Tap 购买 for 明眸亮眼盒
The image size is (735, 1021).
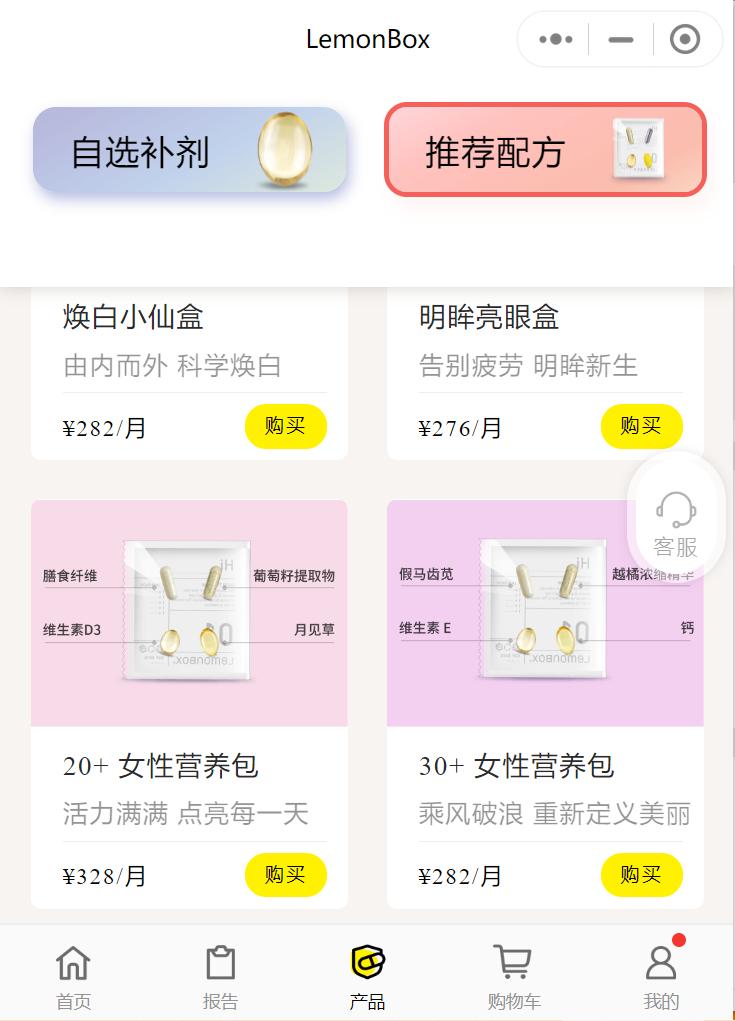641,427
